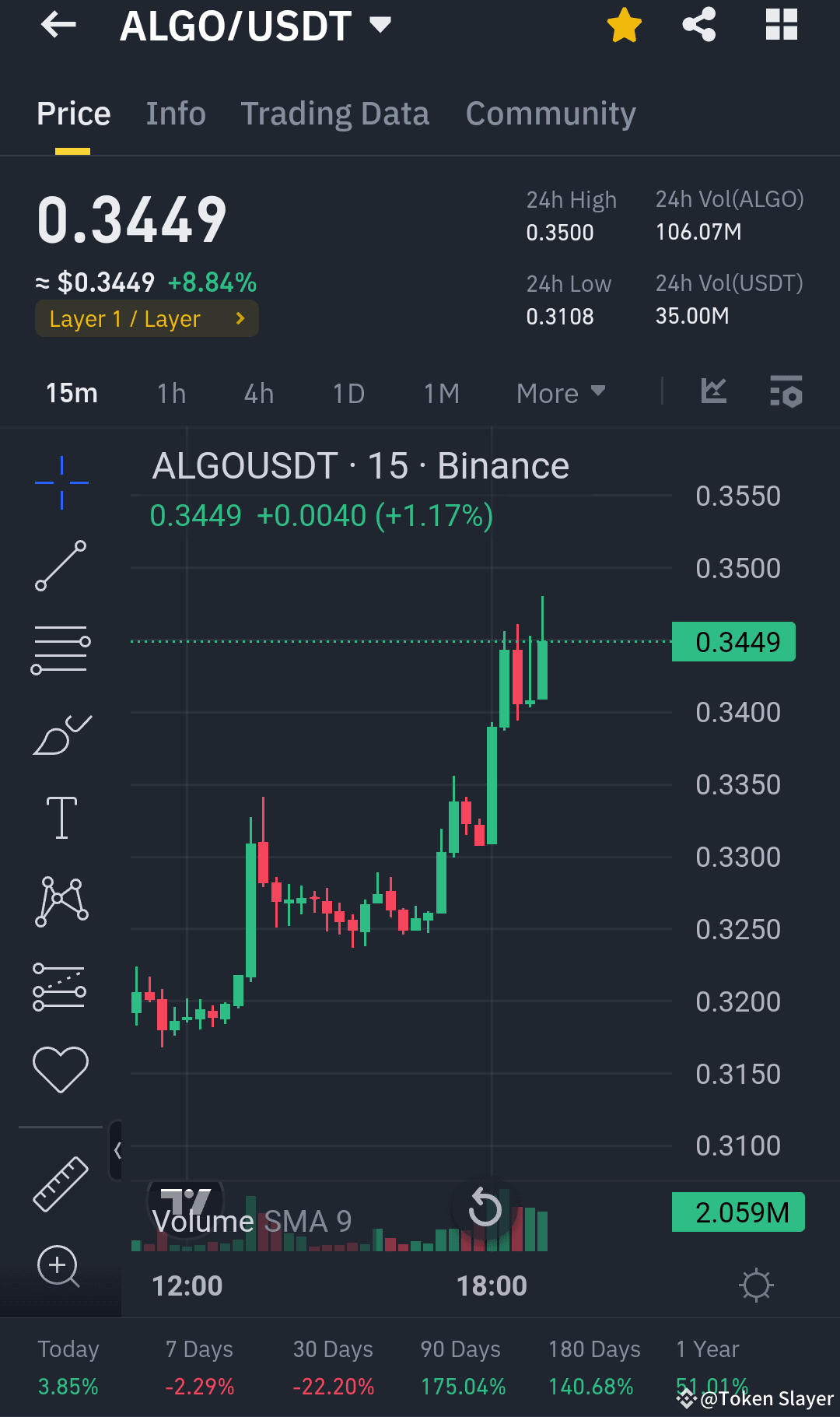Screen dimensions: 840x1417
Task: Switch to the Trading Data tab
Action: click(334, 113)
